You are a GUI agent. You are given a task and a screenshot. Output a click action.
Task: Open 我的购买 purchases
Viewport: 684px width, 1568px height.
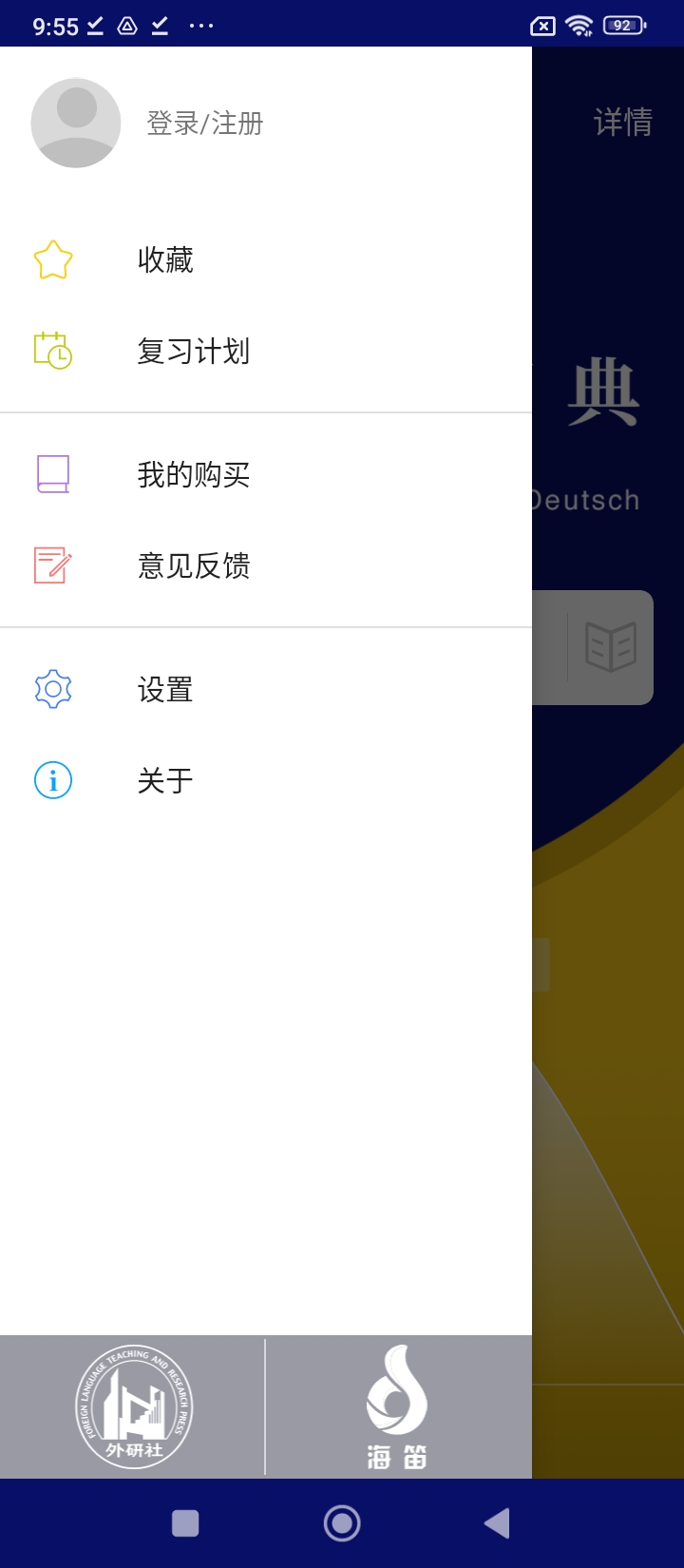coord(193,474)
